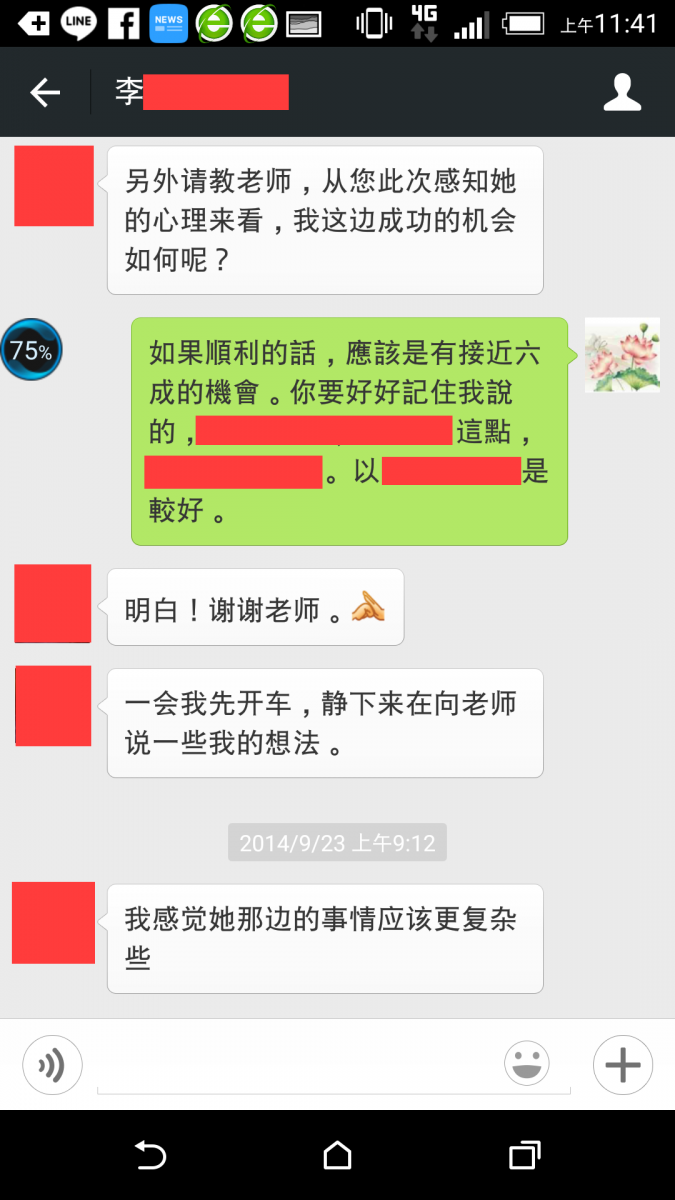The width and height of the screenshot is (675, 1200).
Task: Open the system recent apps
Action: (524, 1155)
